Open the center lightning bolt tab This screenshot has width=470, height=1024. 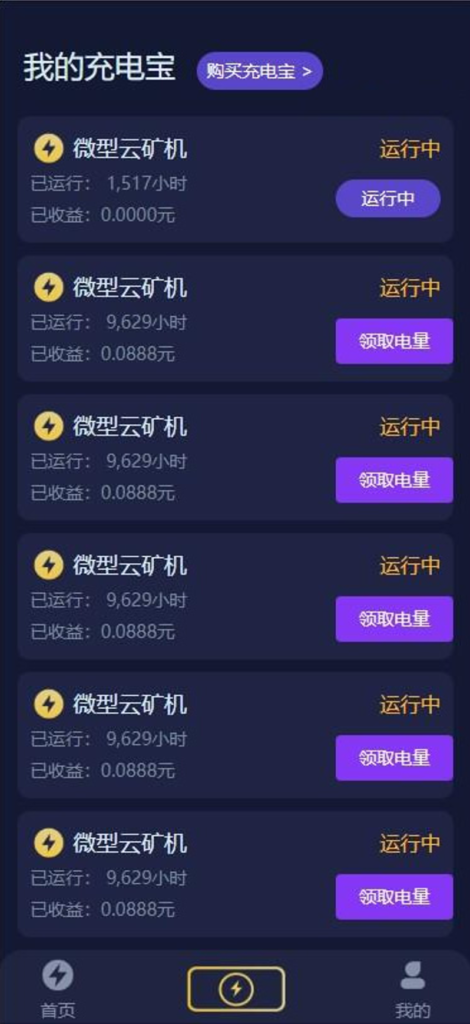236,989
